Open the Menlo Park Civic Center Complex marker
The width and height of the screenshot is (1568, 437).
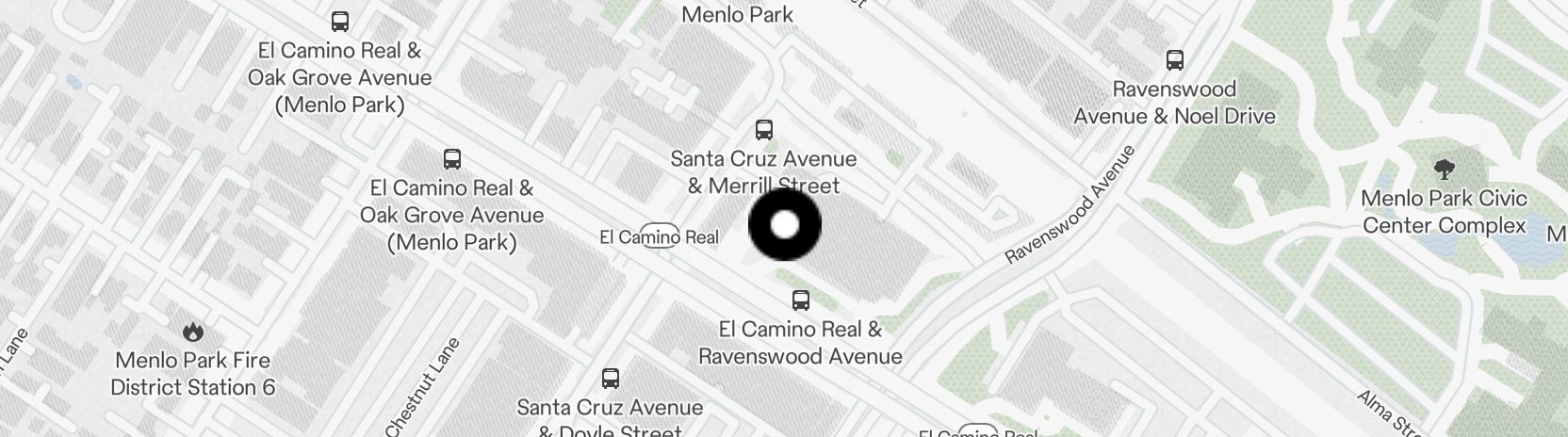click(x=1444, y=170)
